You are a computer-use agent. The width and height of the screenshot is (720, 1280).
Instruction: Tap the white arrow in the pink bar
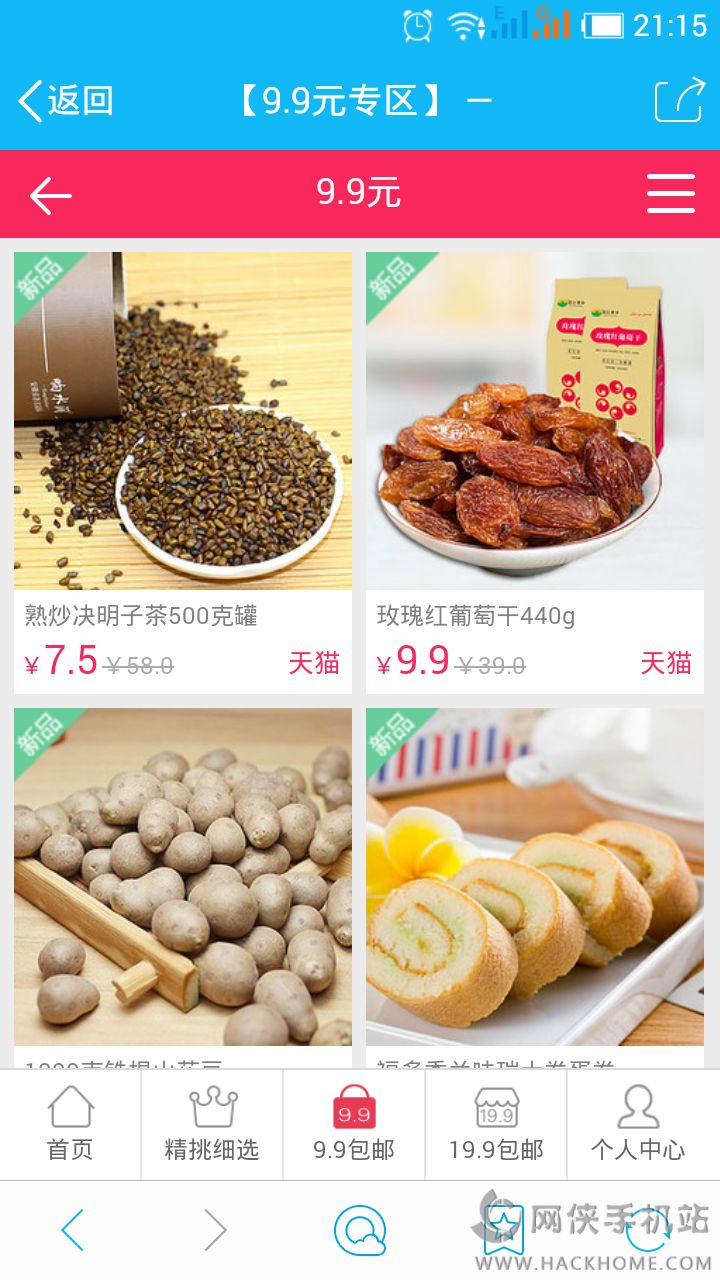coord(50,195)
